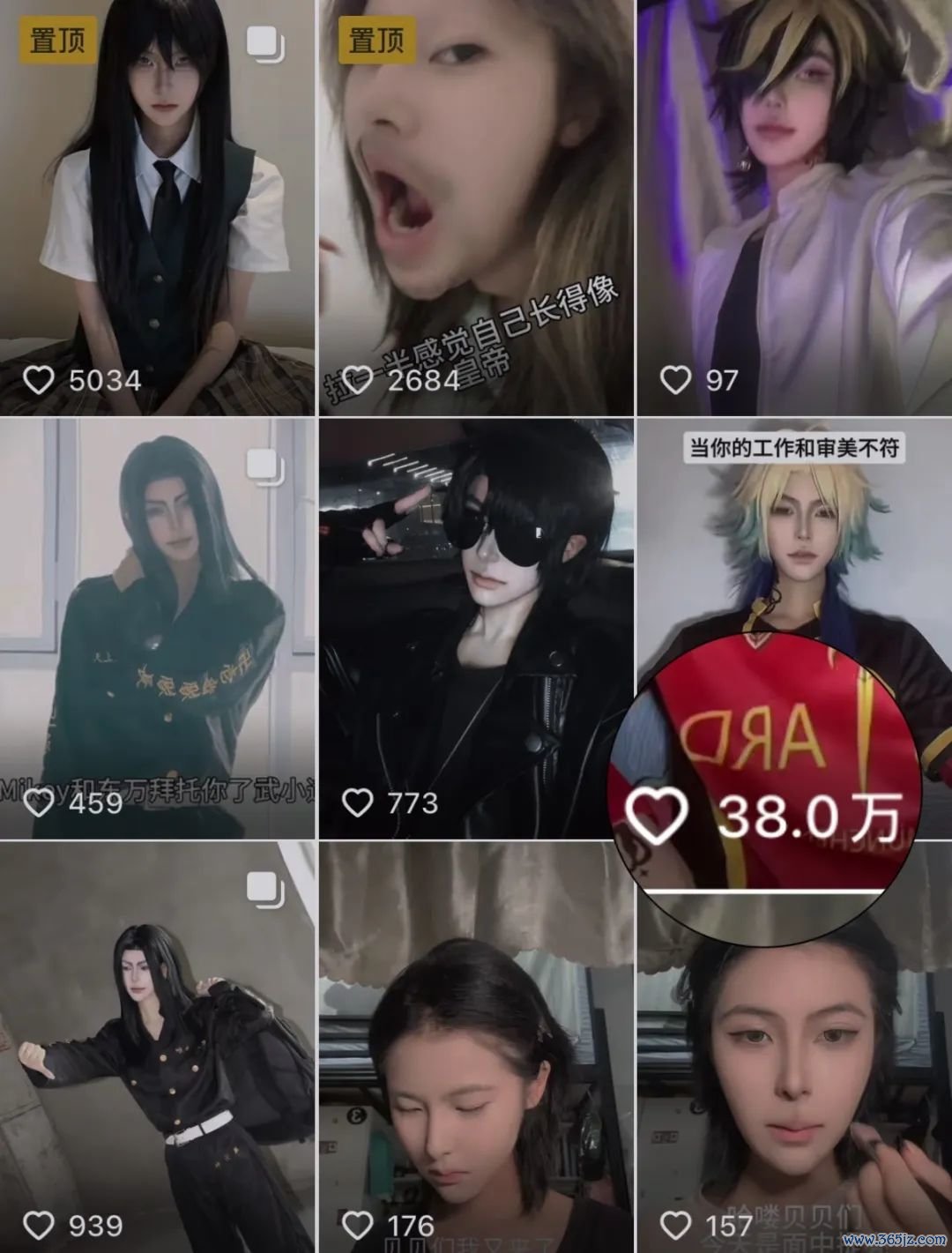Viewport: 952px width, 1253px height.
Task: Play the video with 176 likes
Action: pyautogui.click(x=476, y=1047)
